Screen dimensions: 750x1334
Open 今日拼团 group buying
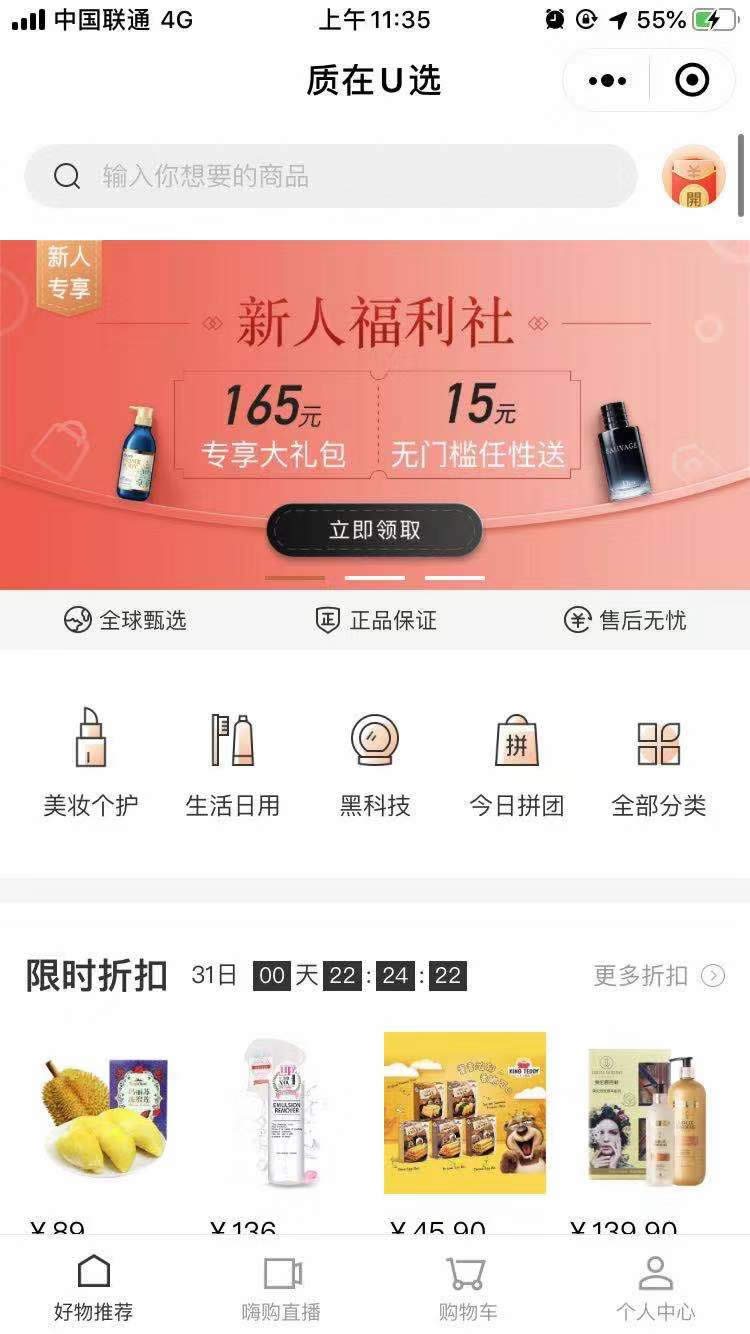tap(517, 762)
